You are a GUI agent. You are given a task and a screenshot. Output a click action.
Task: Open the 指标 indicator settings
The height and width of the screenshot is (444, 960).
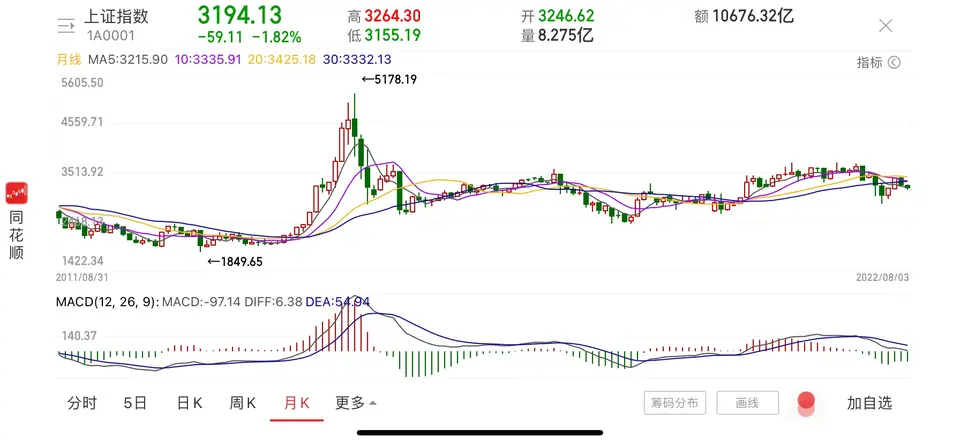click(x=878, y=62)
